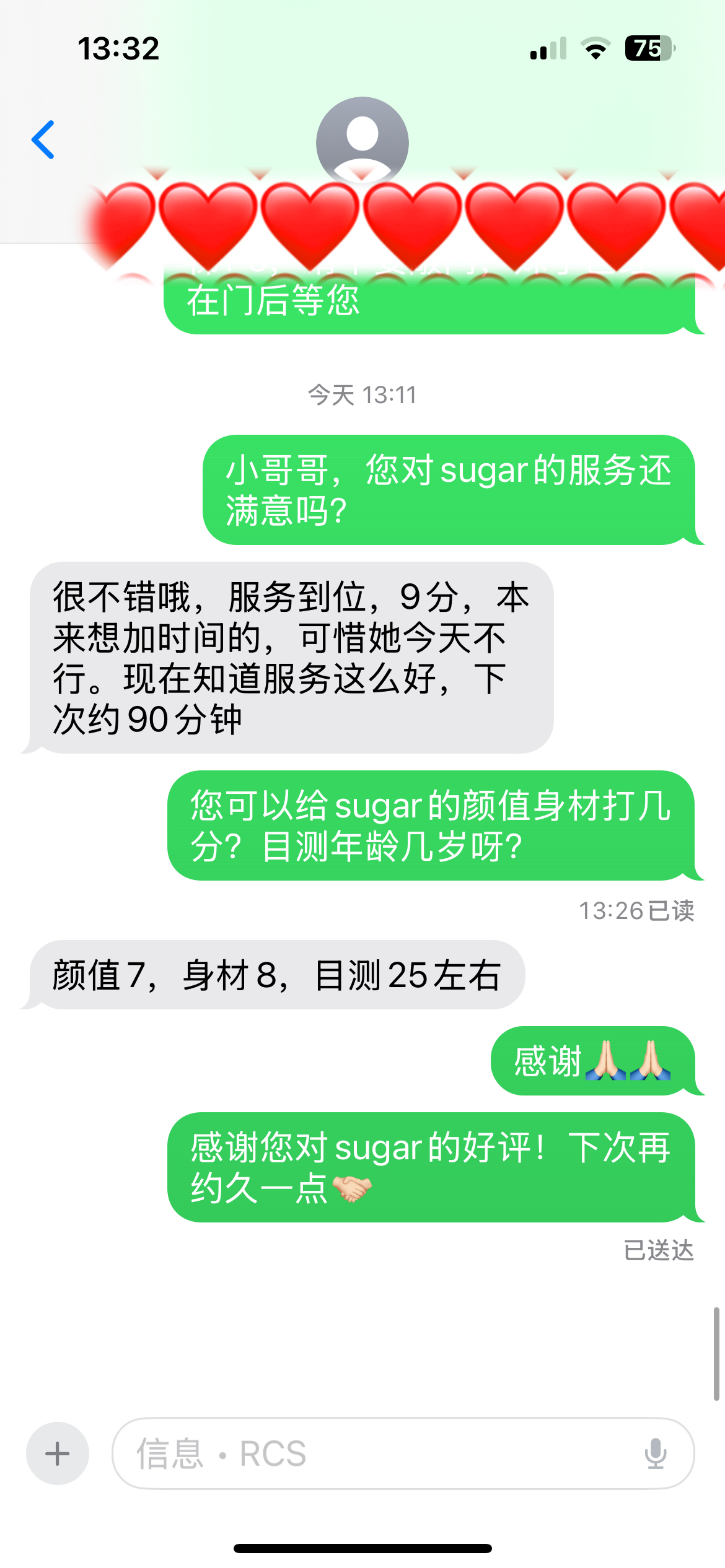Viewport: 725px width, 1568px height.
Task: Go back to the messages list
Action: 43,140
